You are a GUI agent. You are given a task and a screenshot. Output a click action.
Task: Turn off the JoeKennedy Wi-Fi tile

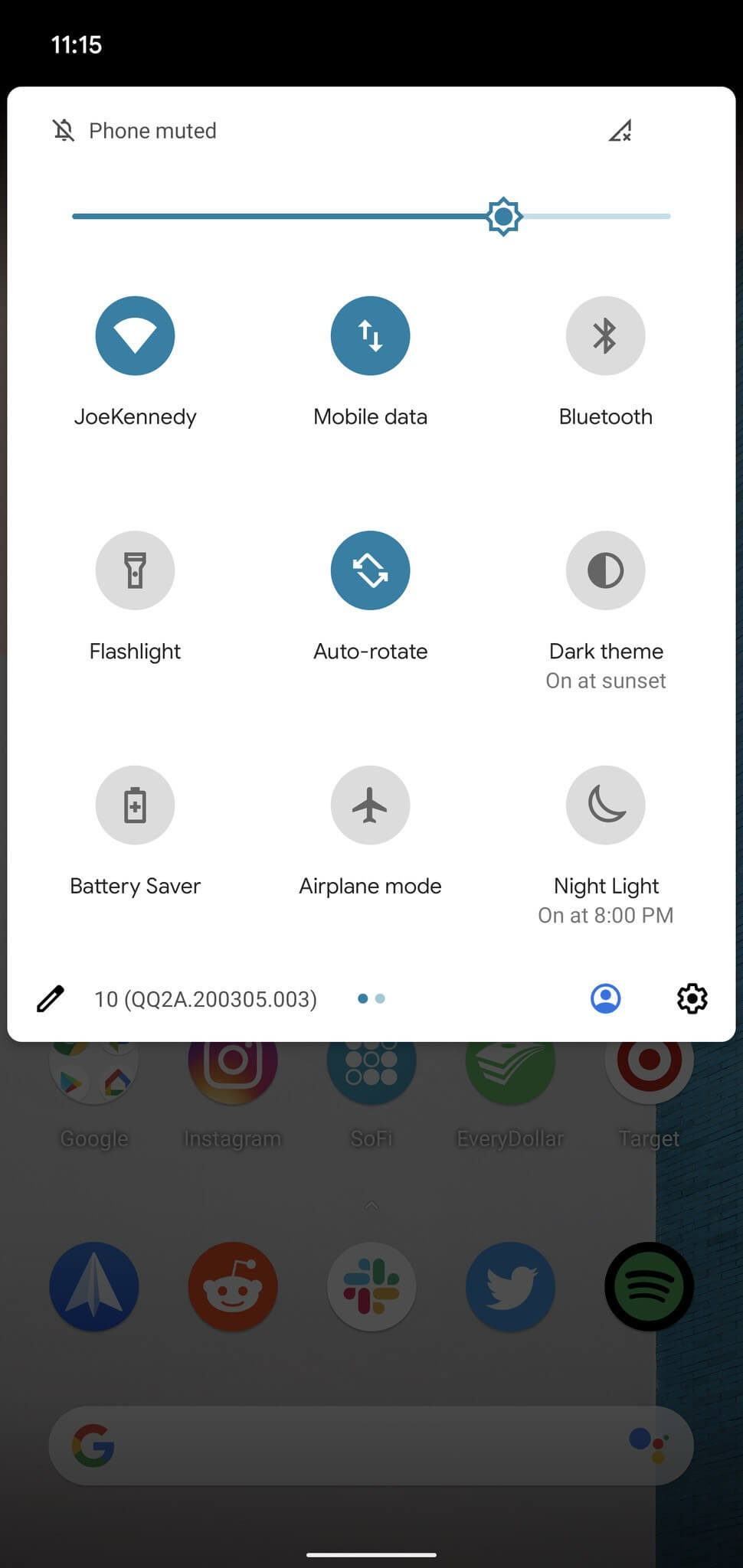click(x=135, y=335)
